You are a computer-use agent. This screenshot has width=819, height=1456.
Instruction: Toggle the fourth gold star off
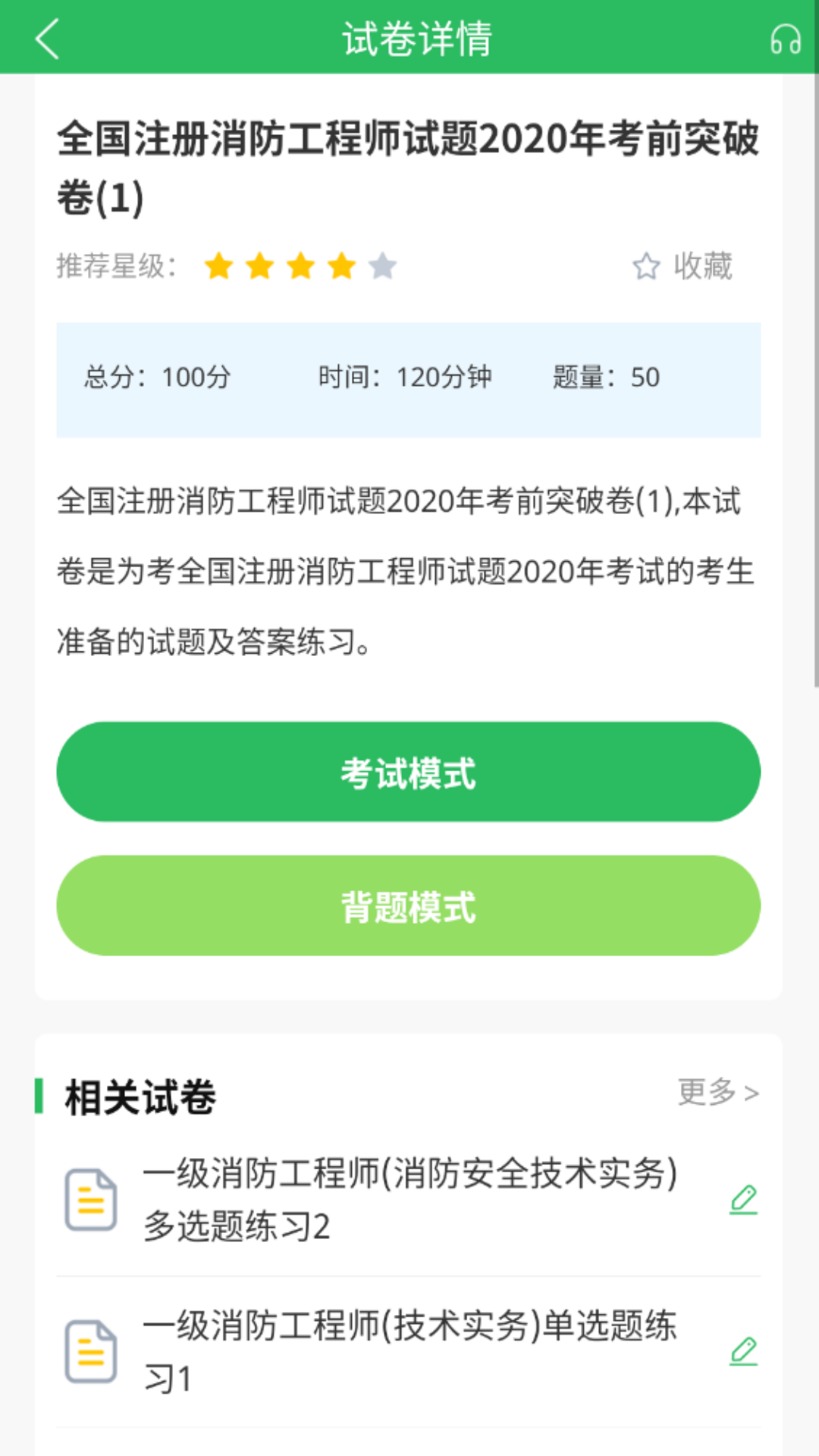[x=343, y=267]
